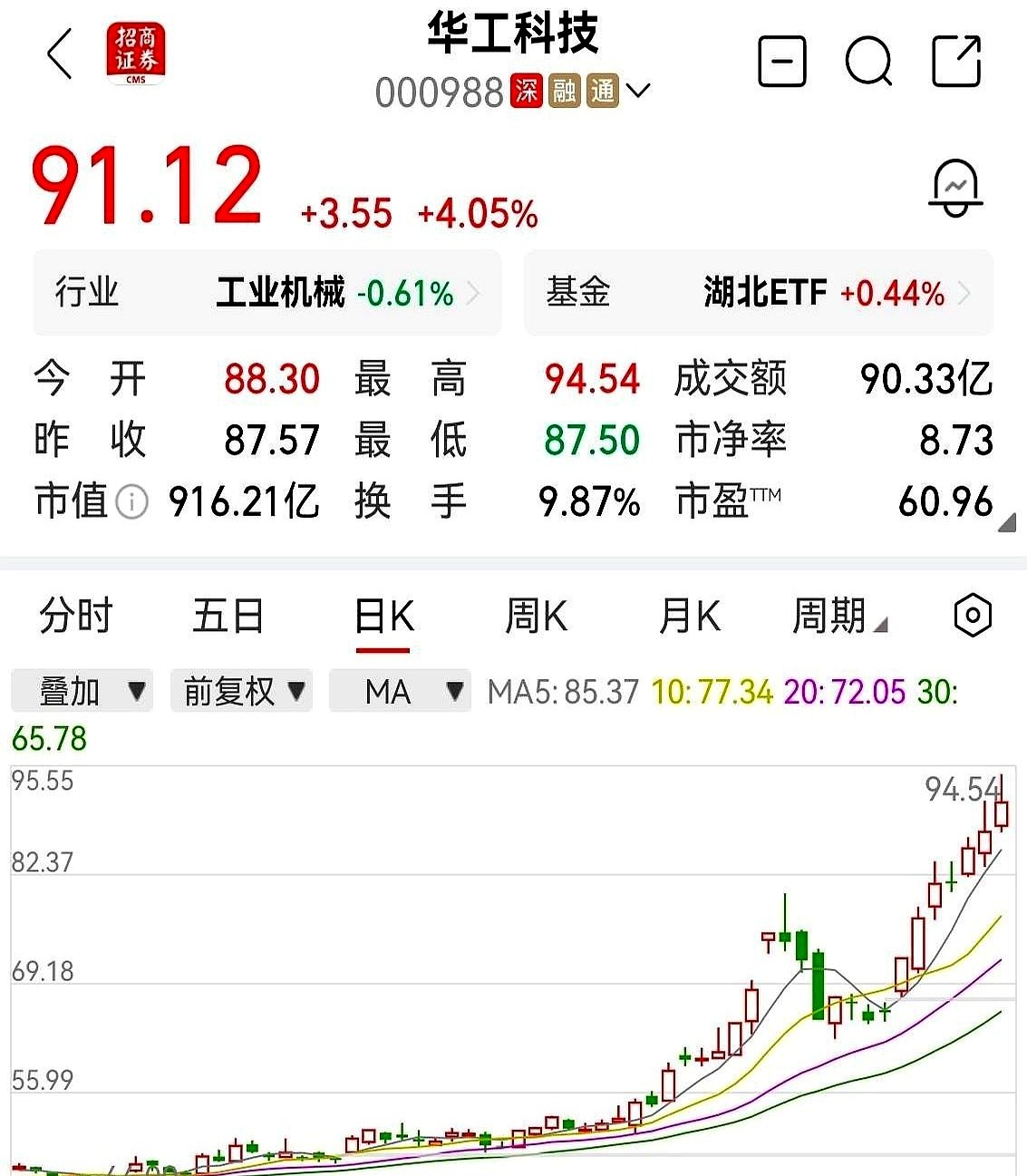Switch to the 月K chart tab
The width and height of the screenshot is (1027, 1176).
(689, 617)
